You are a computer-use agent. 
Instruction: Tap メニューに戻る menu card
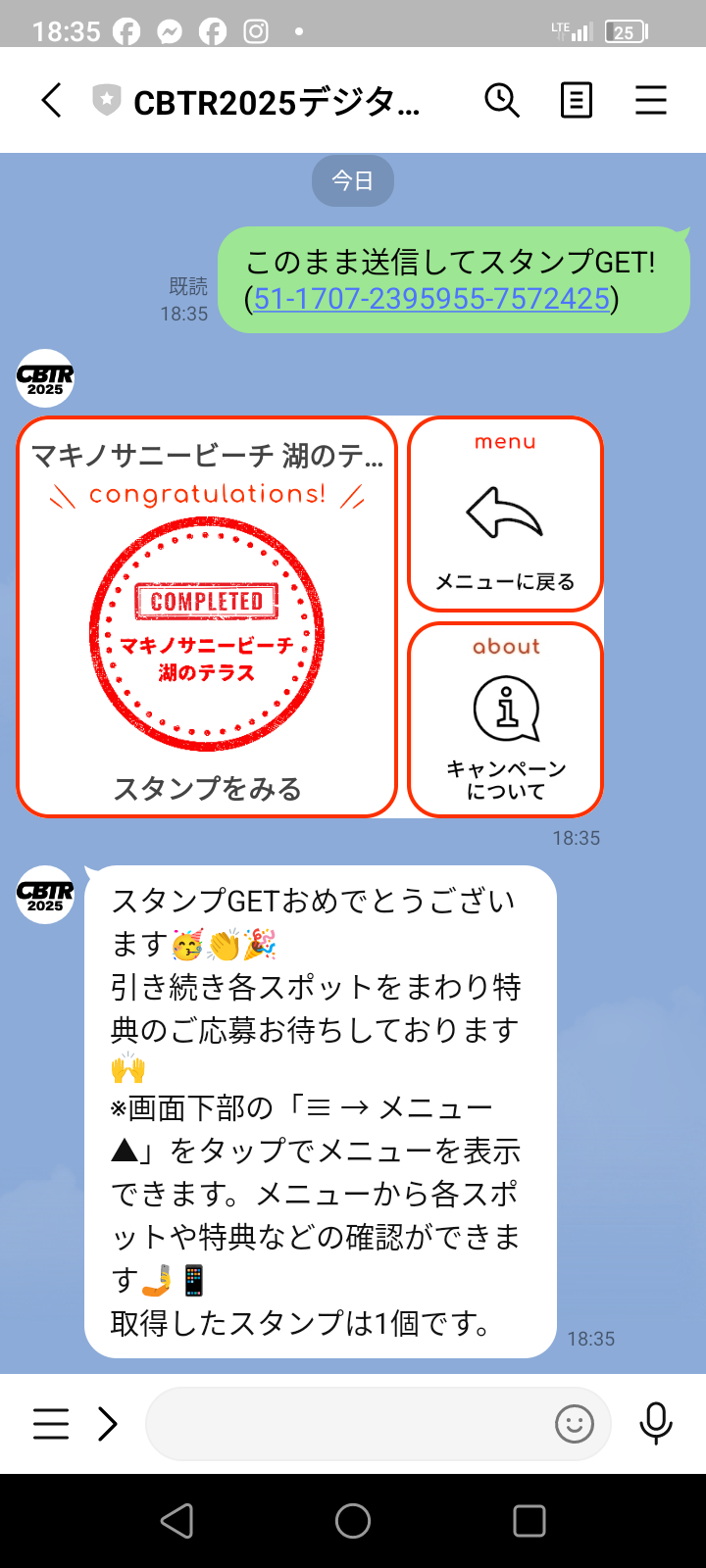coord(505,514)
